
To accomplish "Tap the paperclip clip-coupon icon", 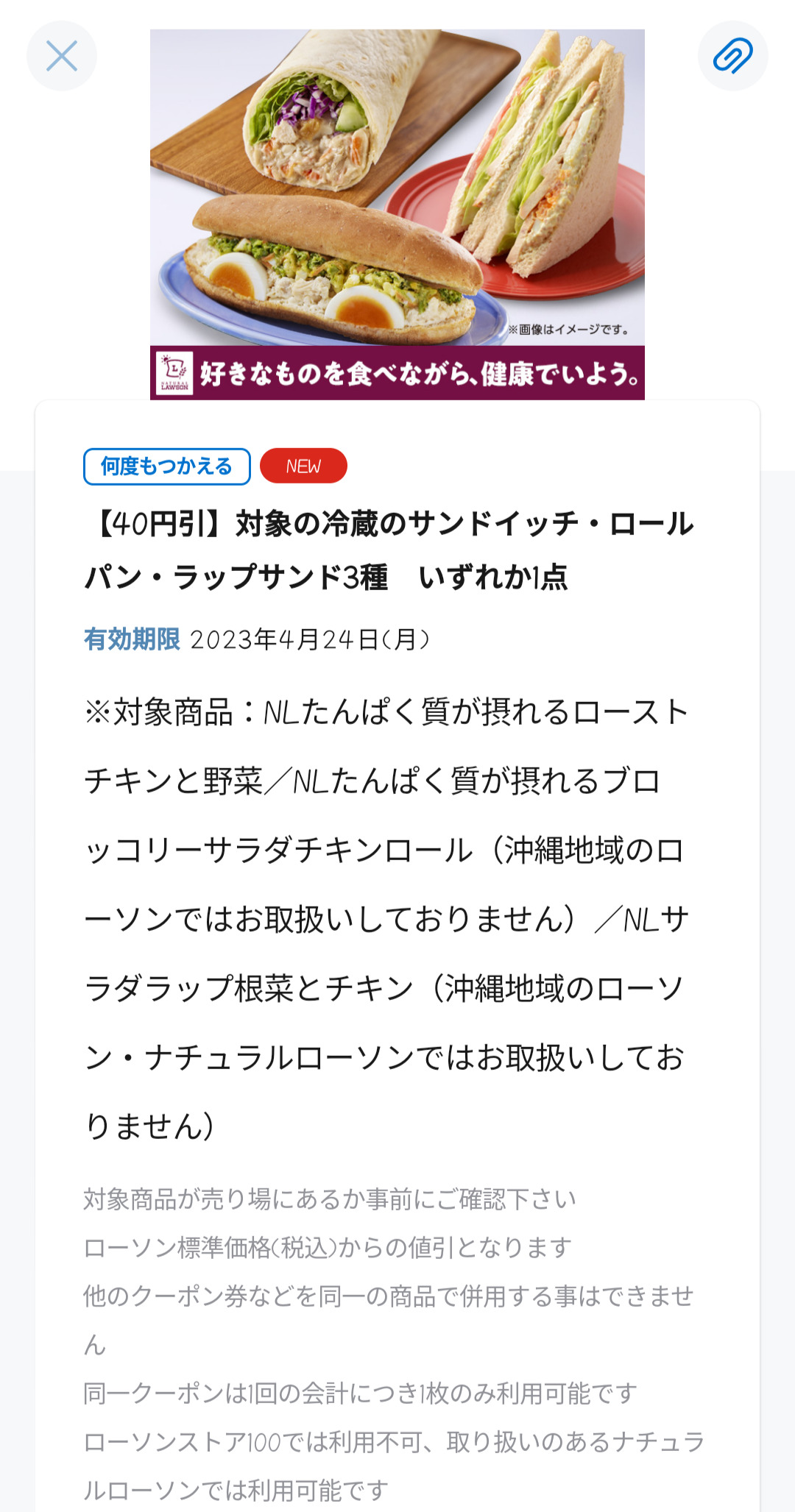I will coord(732,56).
